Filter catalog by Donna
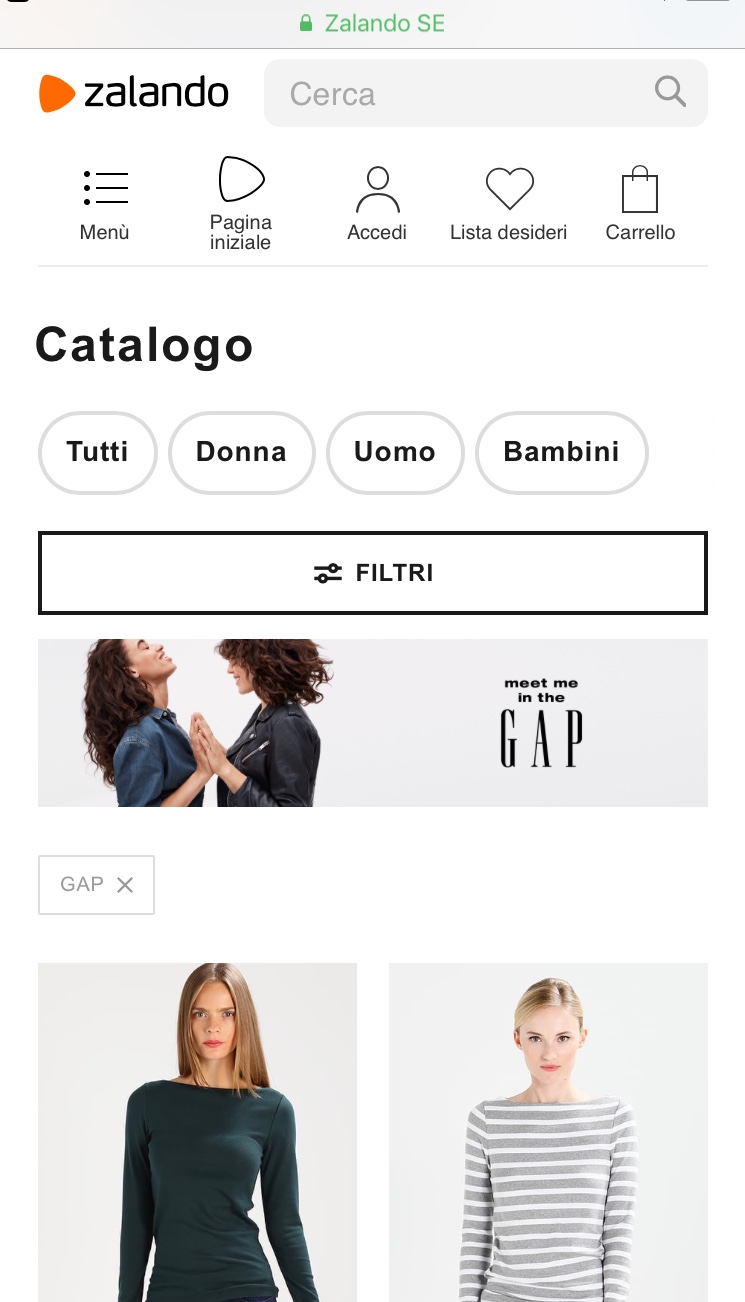745x1302 pixels. [x=241, y=452]
